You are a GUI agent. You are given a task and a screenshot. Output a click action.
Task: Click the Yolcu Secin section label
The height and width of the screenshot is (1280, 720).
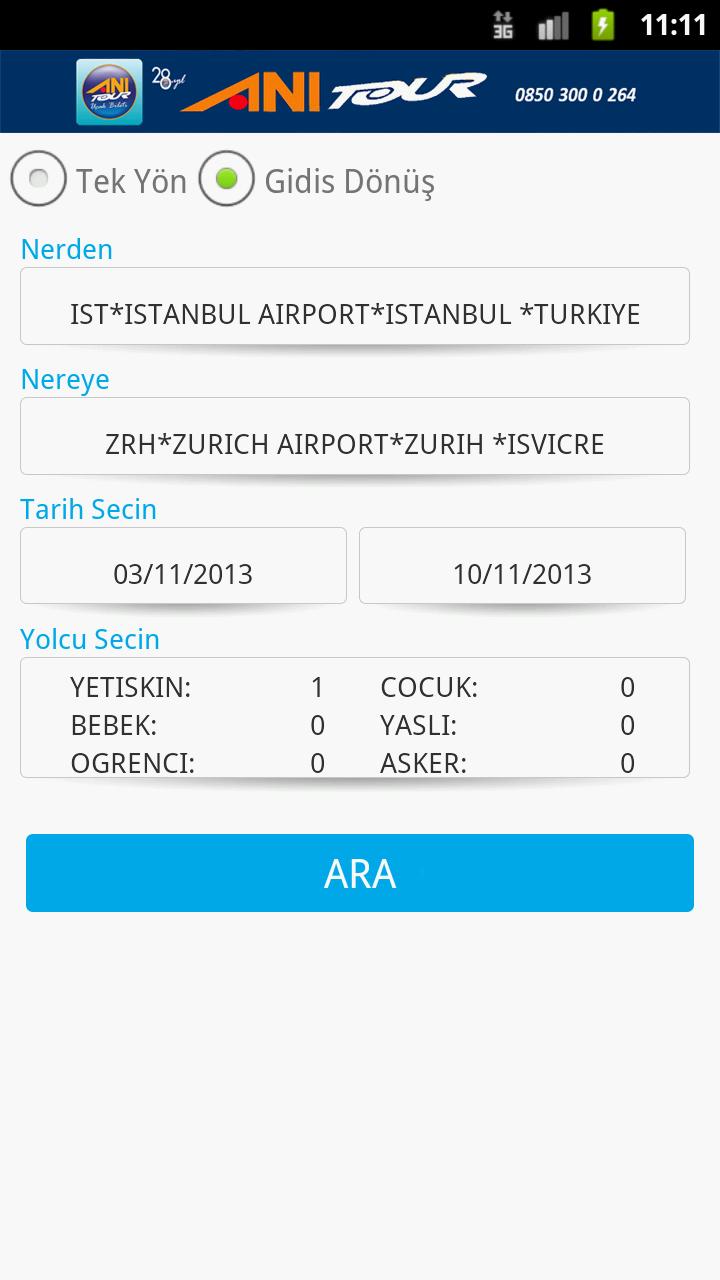coord(90,639)
